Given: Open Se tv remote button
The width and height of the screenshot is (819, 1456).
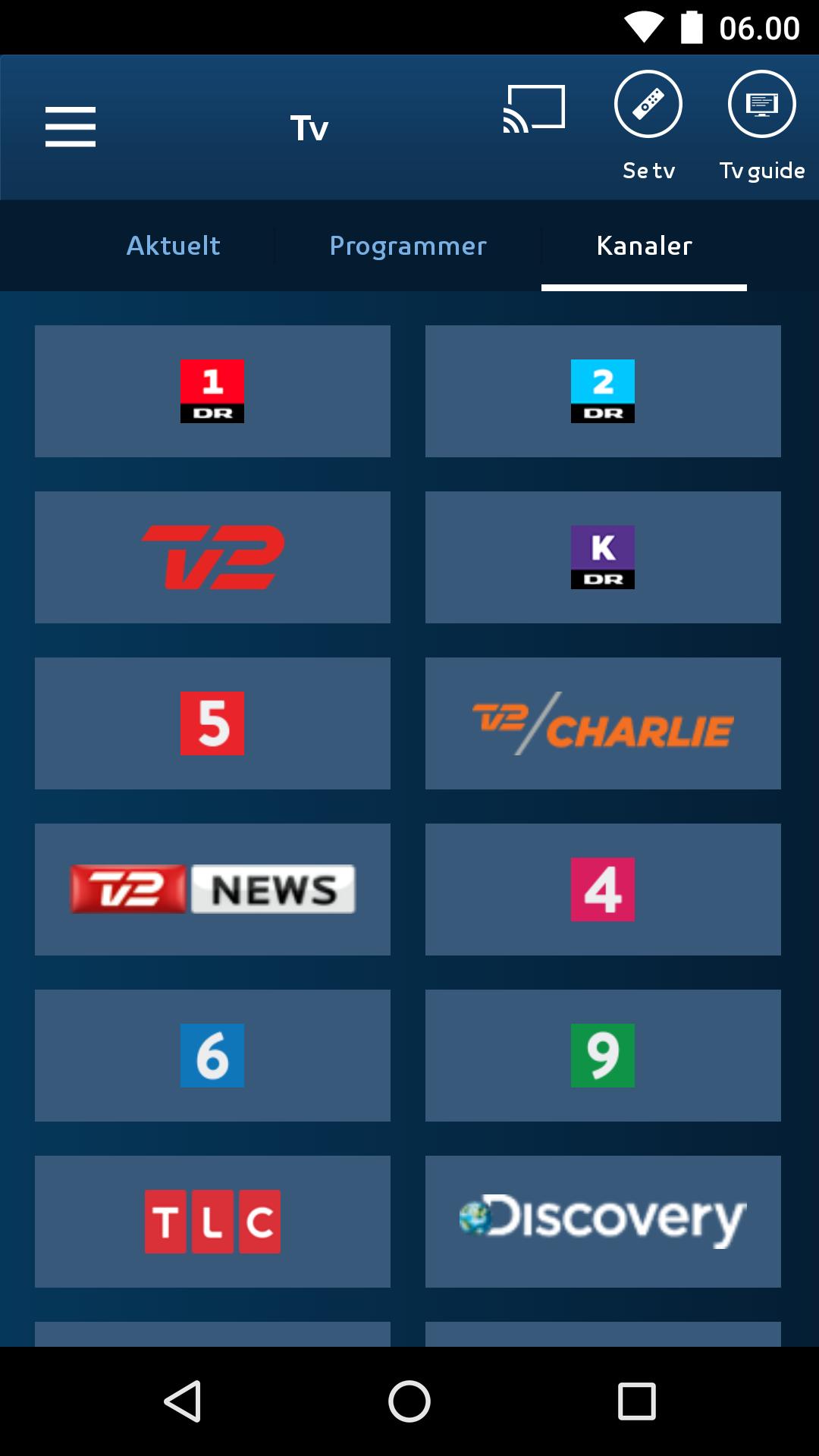Looking at the screenshot, I should click(x=648, y=105).
